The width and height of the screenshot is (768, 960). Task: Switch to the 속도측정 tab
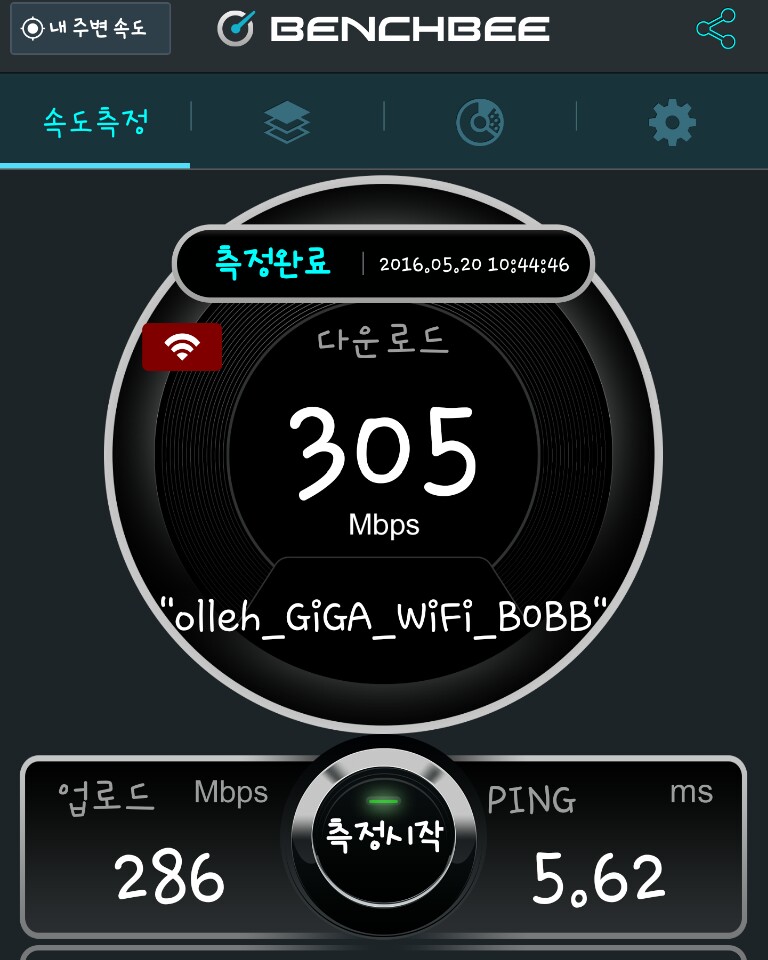[x=96, y=122]
